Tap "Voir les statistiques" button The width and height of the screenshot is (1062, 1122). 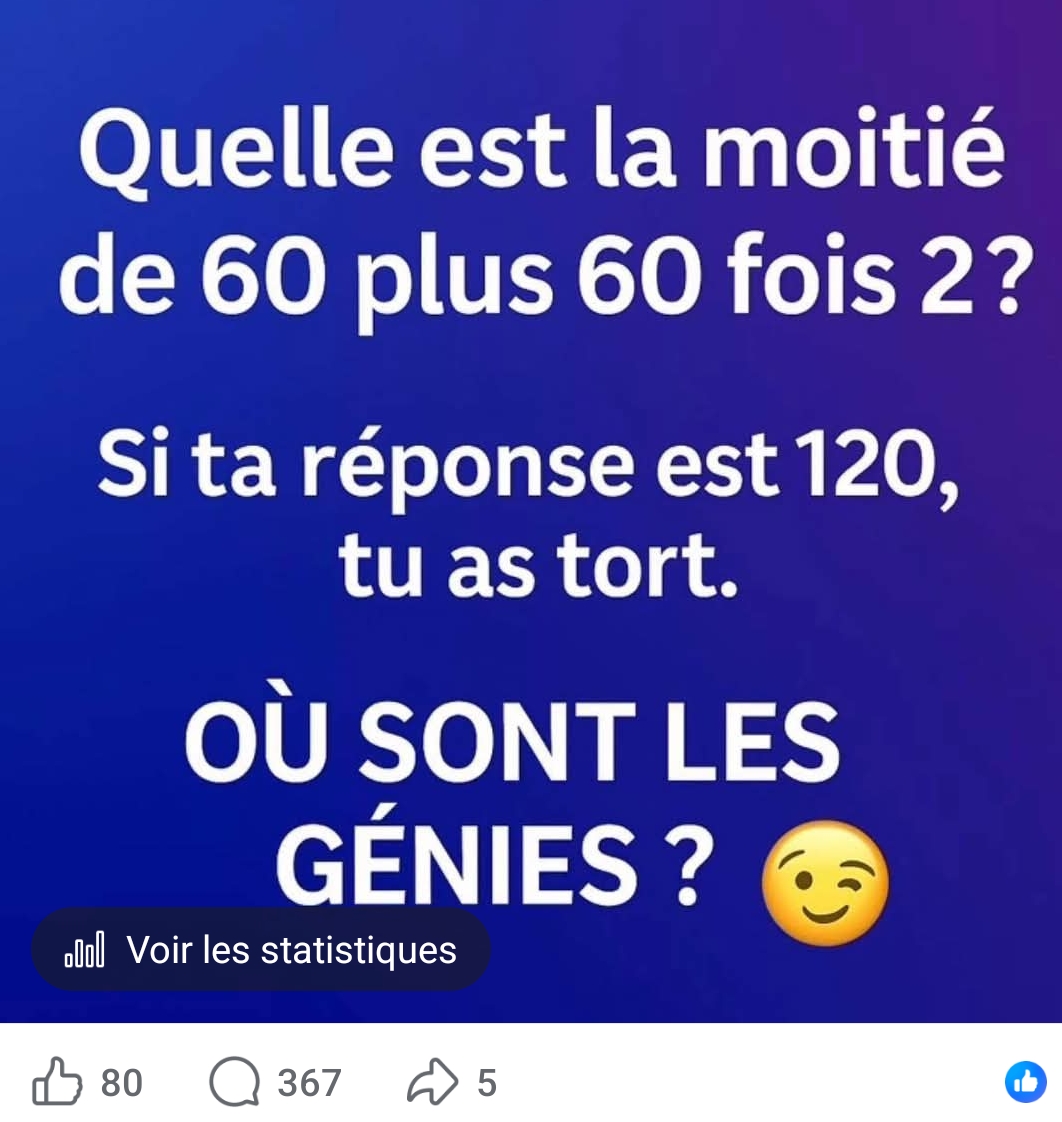point(260,949)
